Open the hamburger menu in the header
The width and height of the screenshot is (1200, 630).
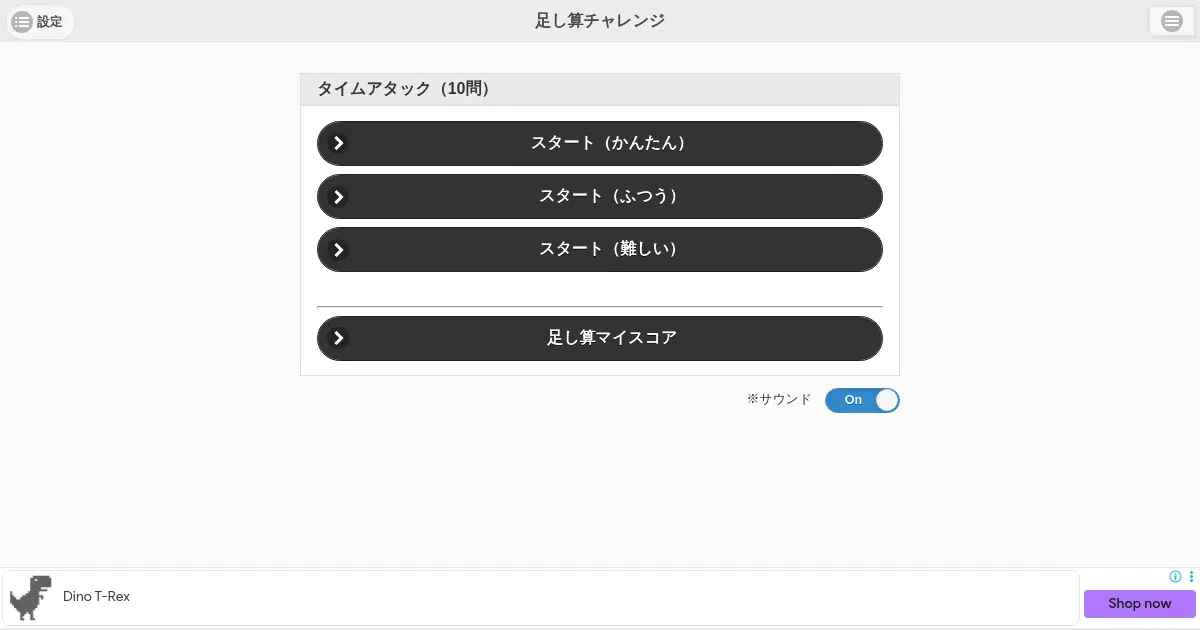coord(1171,21)
